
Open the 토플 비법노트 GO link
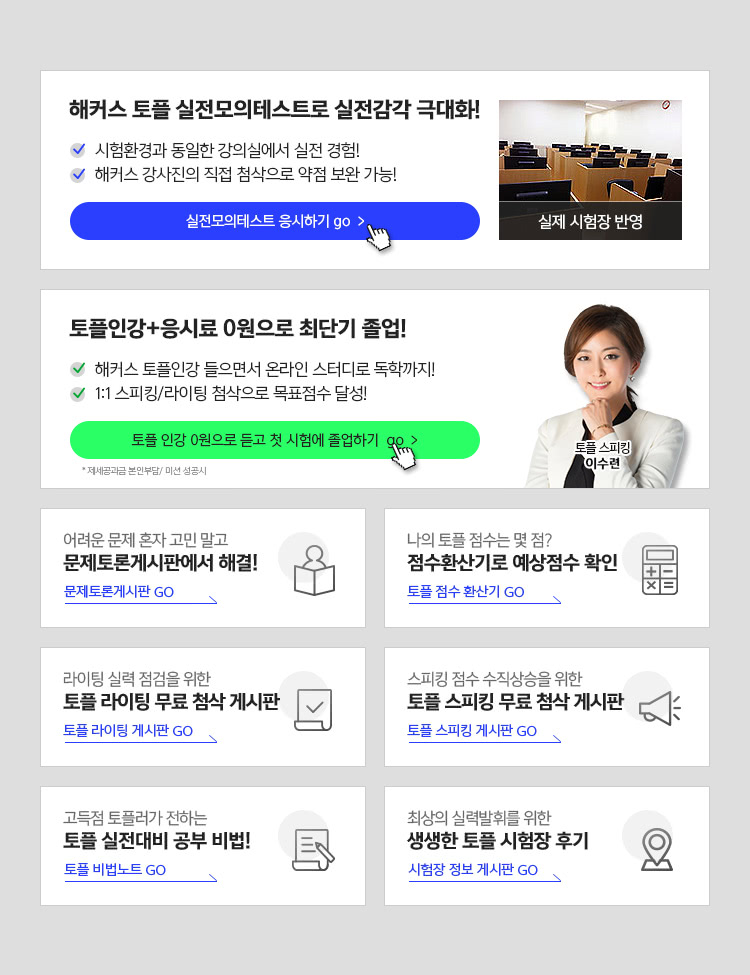[x=115, y=871]
